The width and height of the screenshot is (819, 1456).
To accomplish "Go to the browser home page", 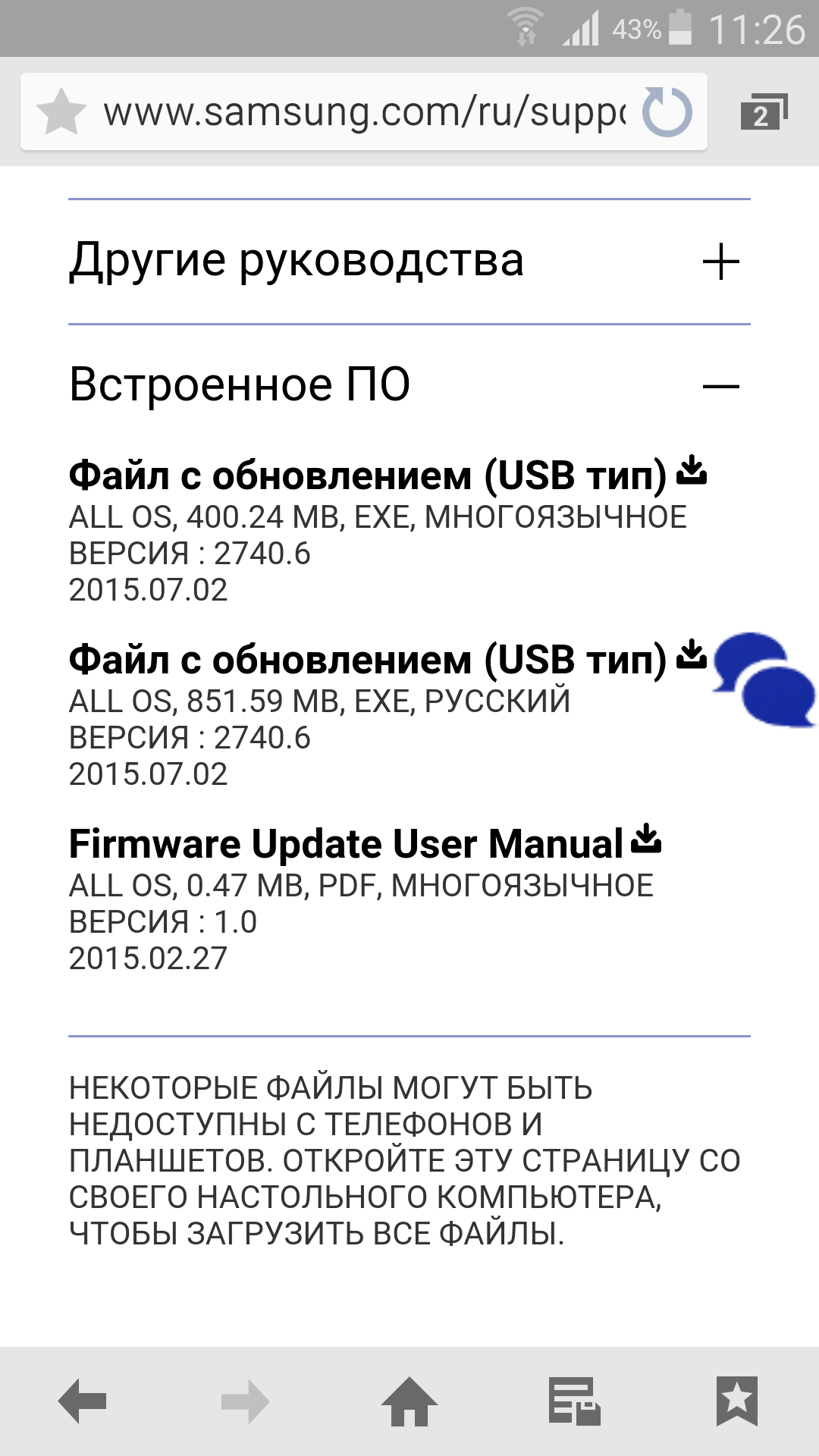I will [409, 1401].
